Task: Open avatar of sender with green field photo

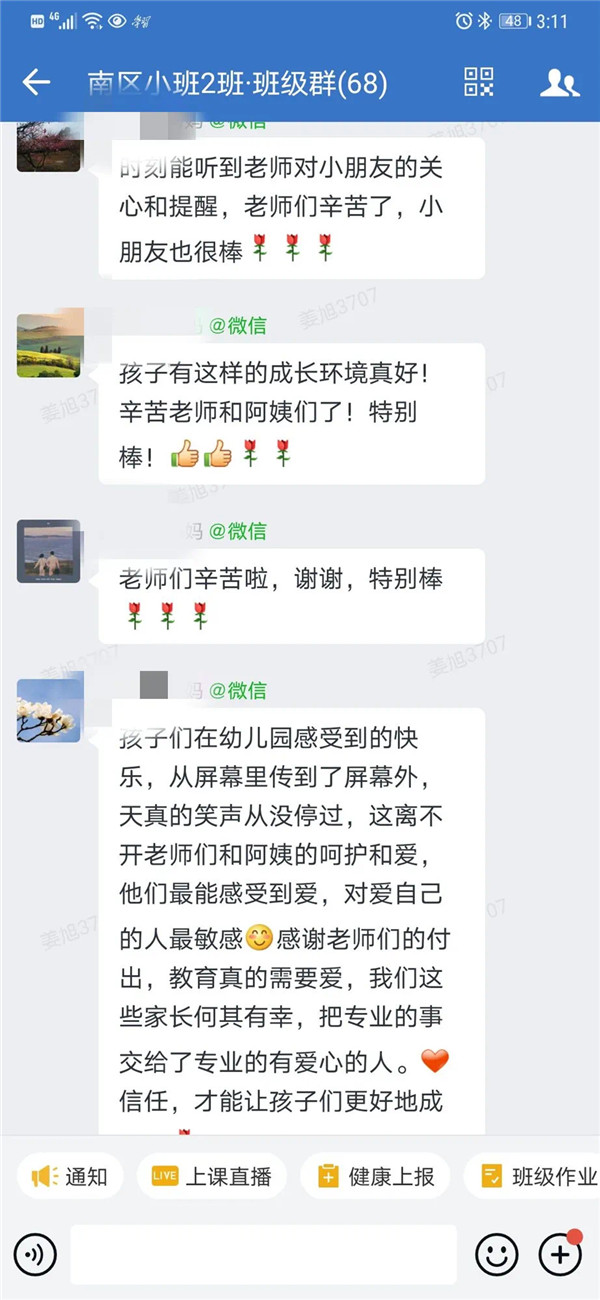Action: [49, 342]
